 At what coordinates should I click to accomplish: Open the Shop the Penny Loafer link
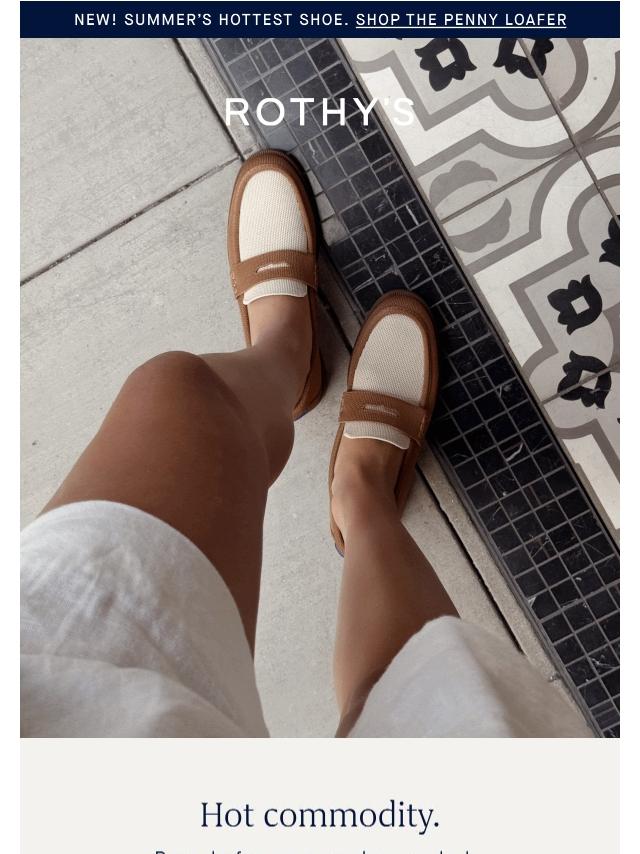coord(461,20)
